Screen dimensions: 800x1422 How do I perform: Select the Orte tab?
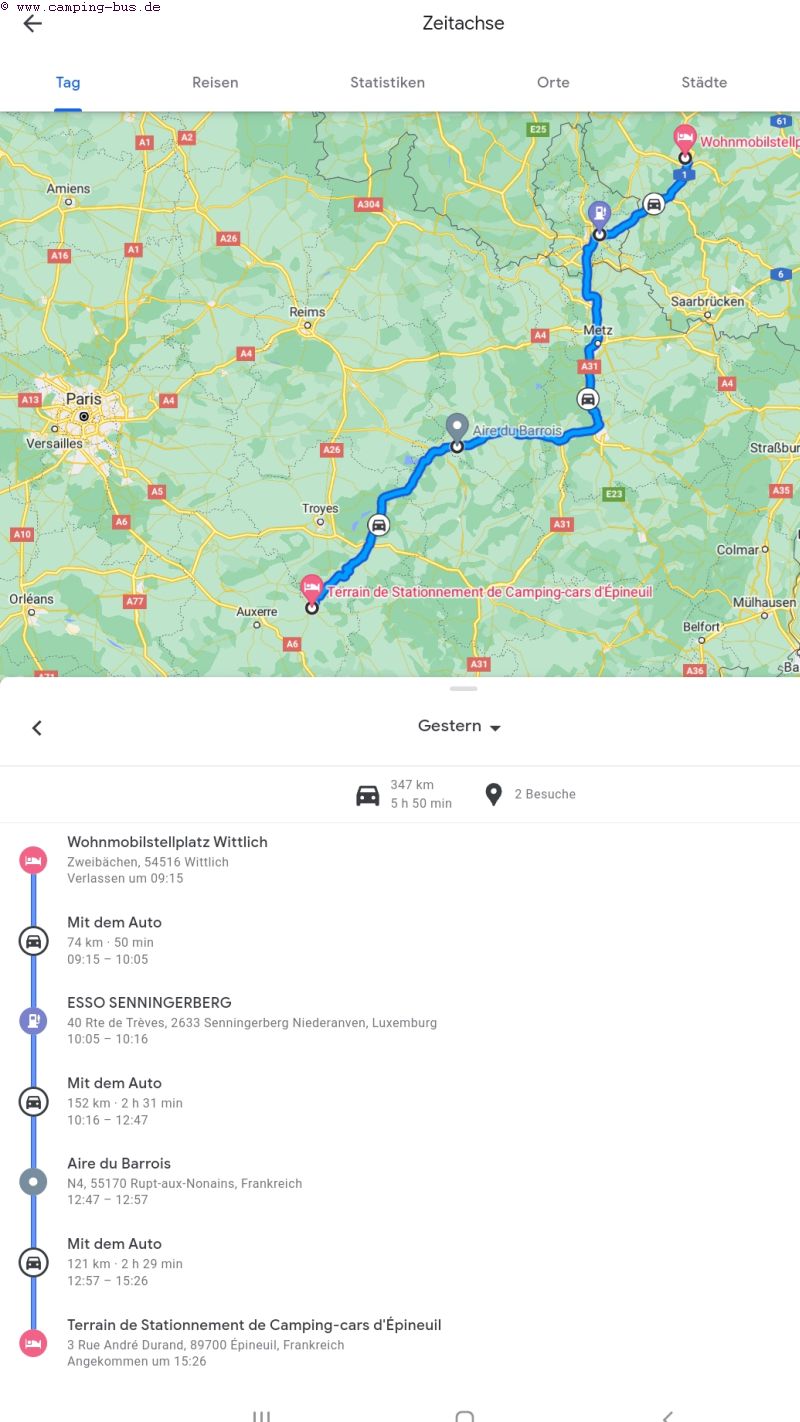click(553, 83)
